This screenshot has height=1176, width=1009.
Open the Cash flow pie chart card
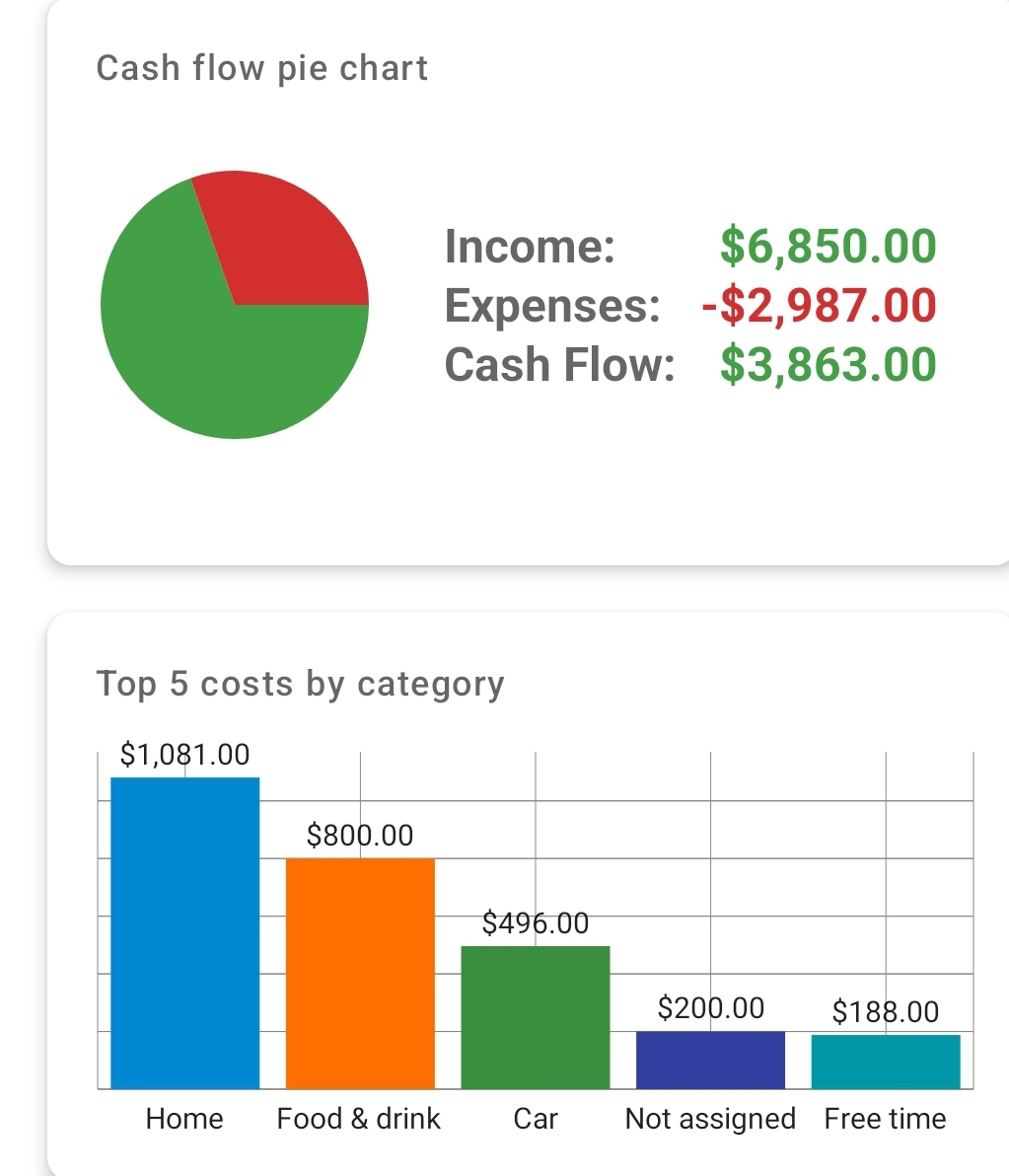click(x=528, y=282)
